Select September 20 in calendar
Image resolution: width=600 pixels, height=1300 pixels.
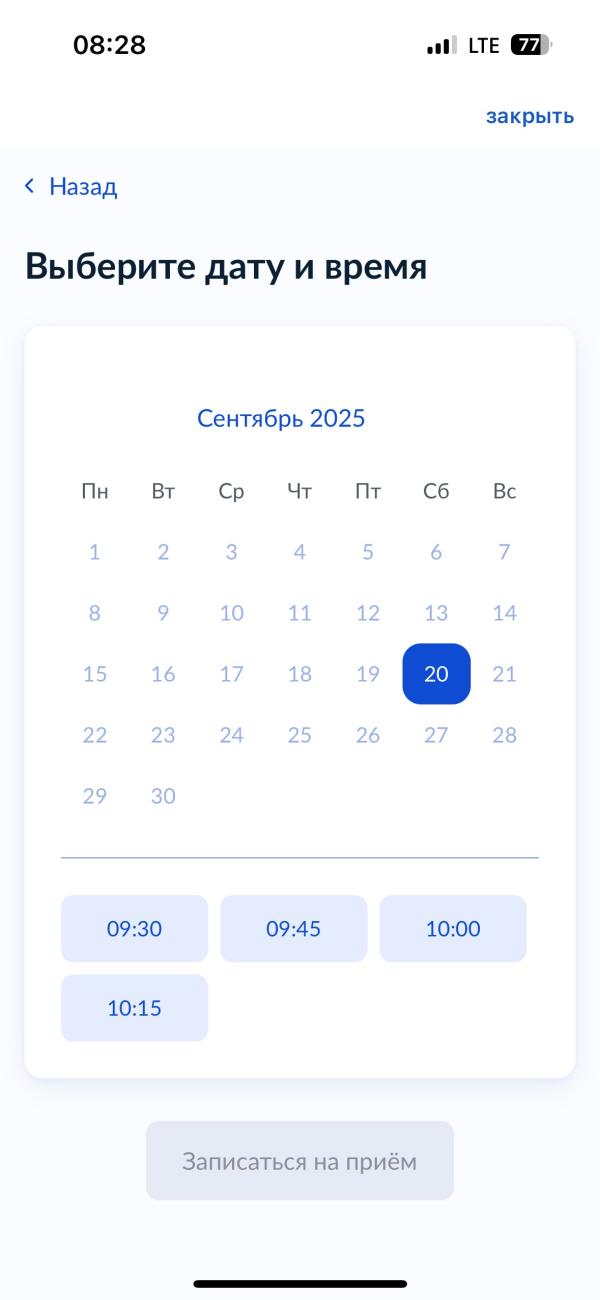click(x=436, y=674)
